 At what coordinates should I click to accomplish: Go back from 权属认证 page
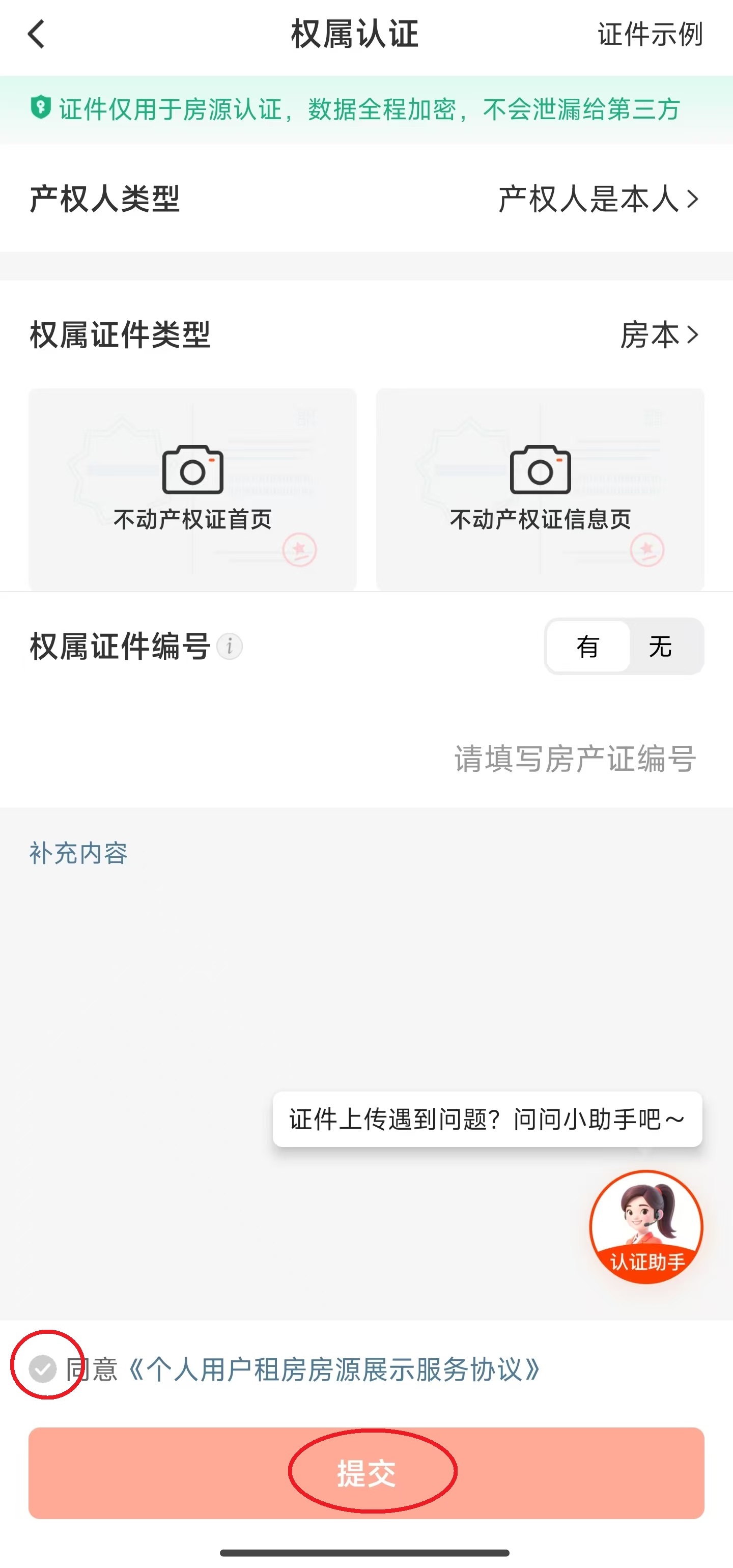click(x=37, y=34)
